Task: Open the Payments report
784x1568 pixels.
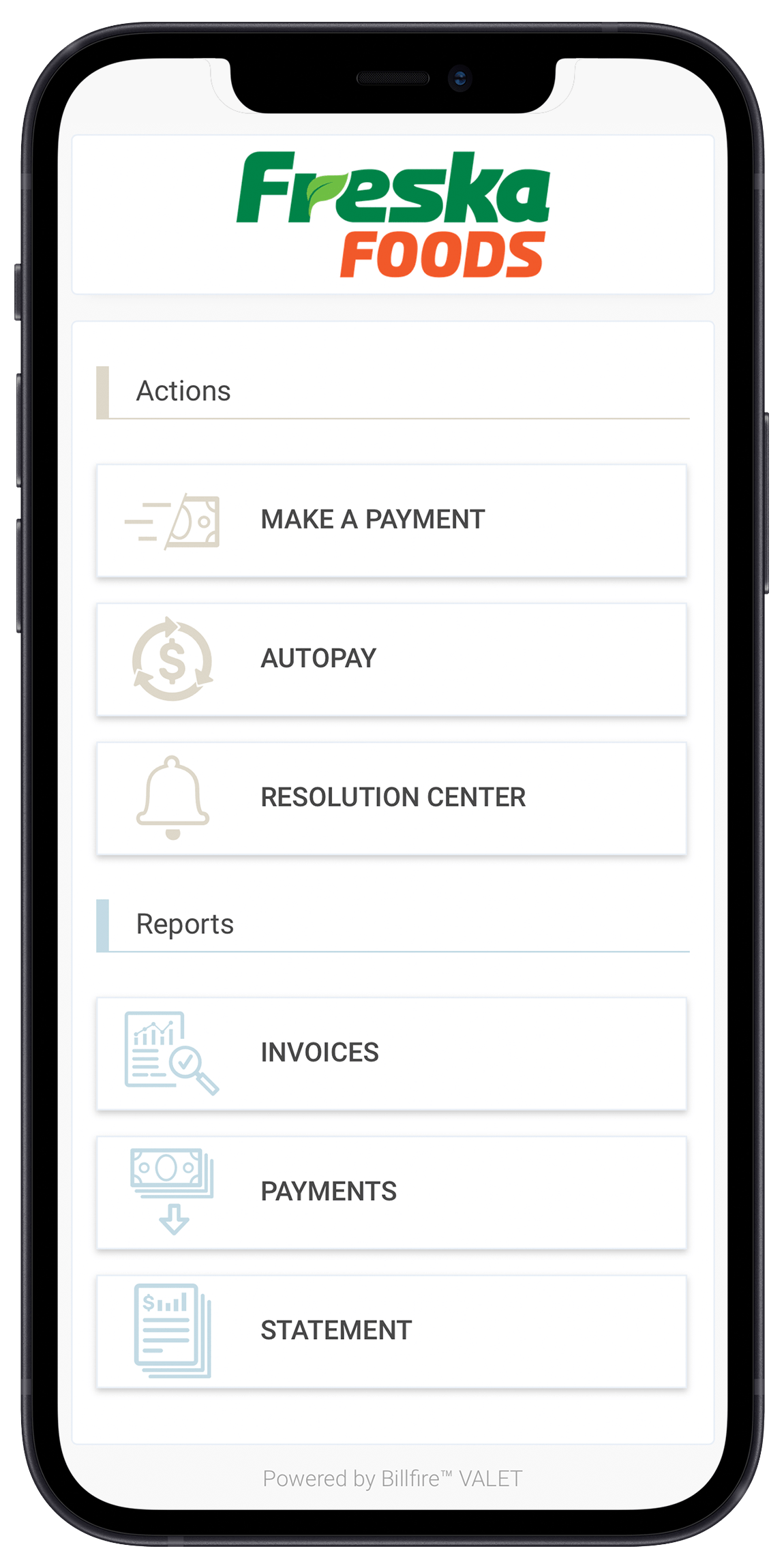Action: pos(391,1192)
